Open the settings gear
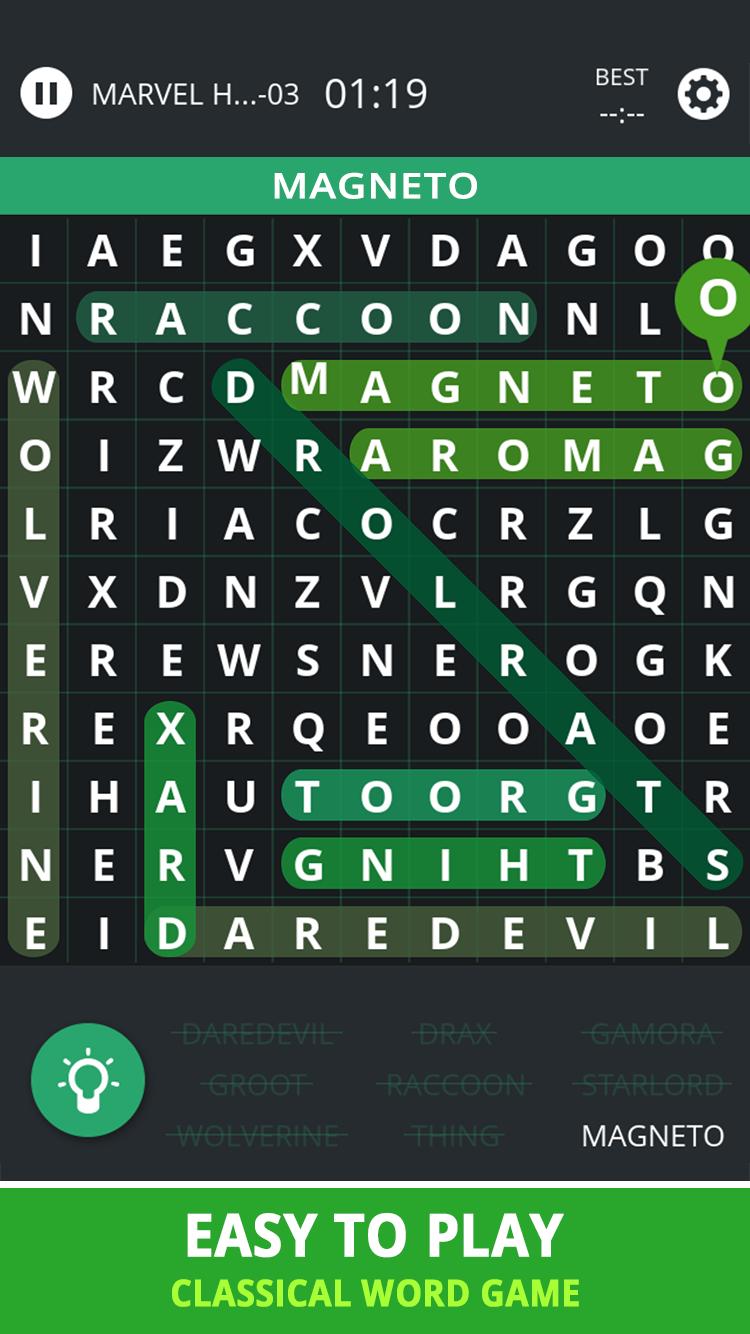Viewport: 750px width, 1334px height. click(x=703, y=94)
